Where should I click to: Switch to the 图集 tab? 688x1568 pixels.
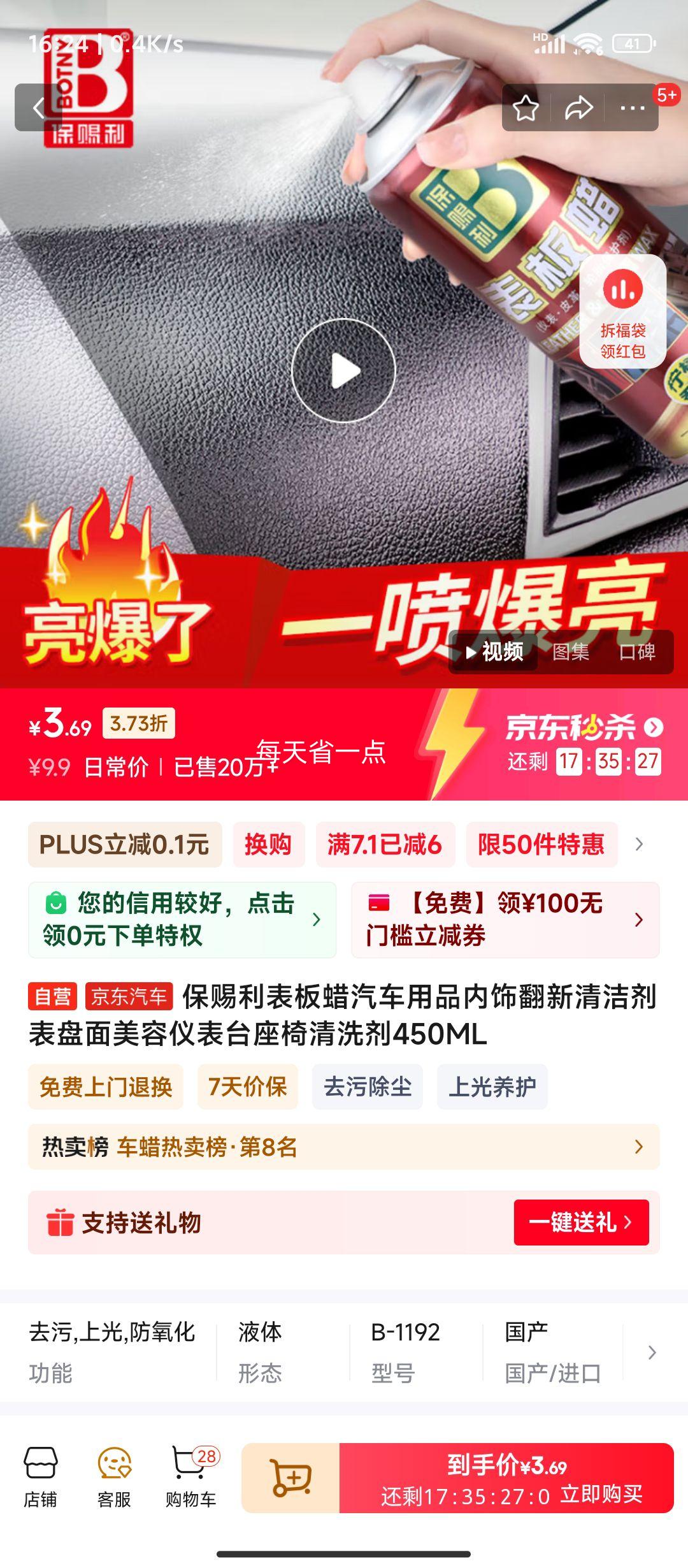[x=570, y=651]
